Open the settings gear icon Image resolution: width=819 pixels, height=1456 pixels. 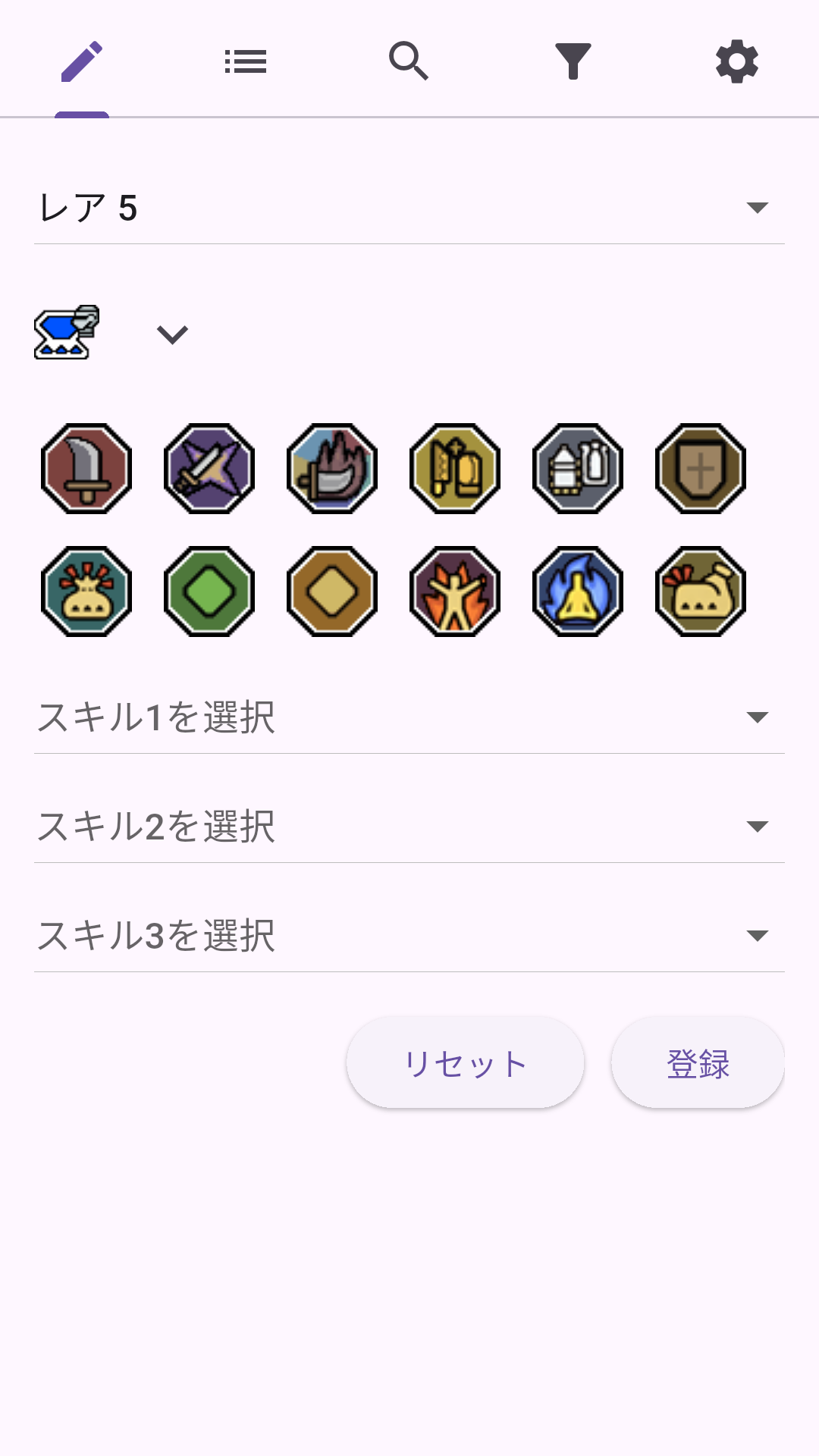[x=736, y=61]
